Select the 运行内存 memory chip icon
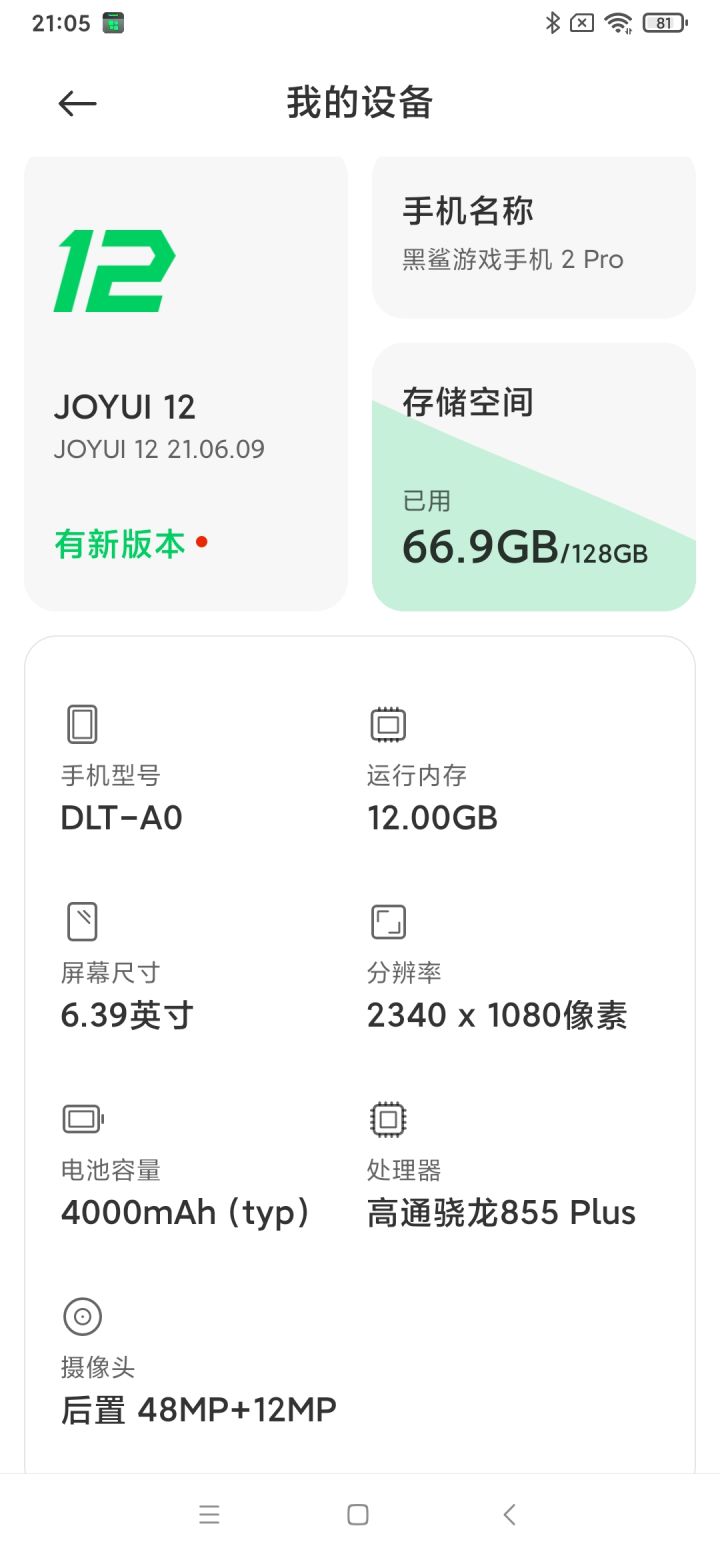 click(386, 723)
